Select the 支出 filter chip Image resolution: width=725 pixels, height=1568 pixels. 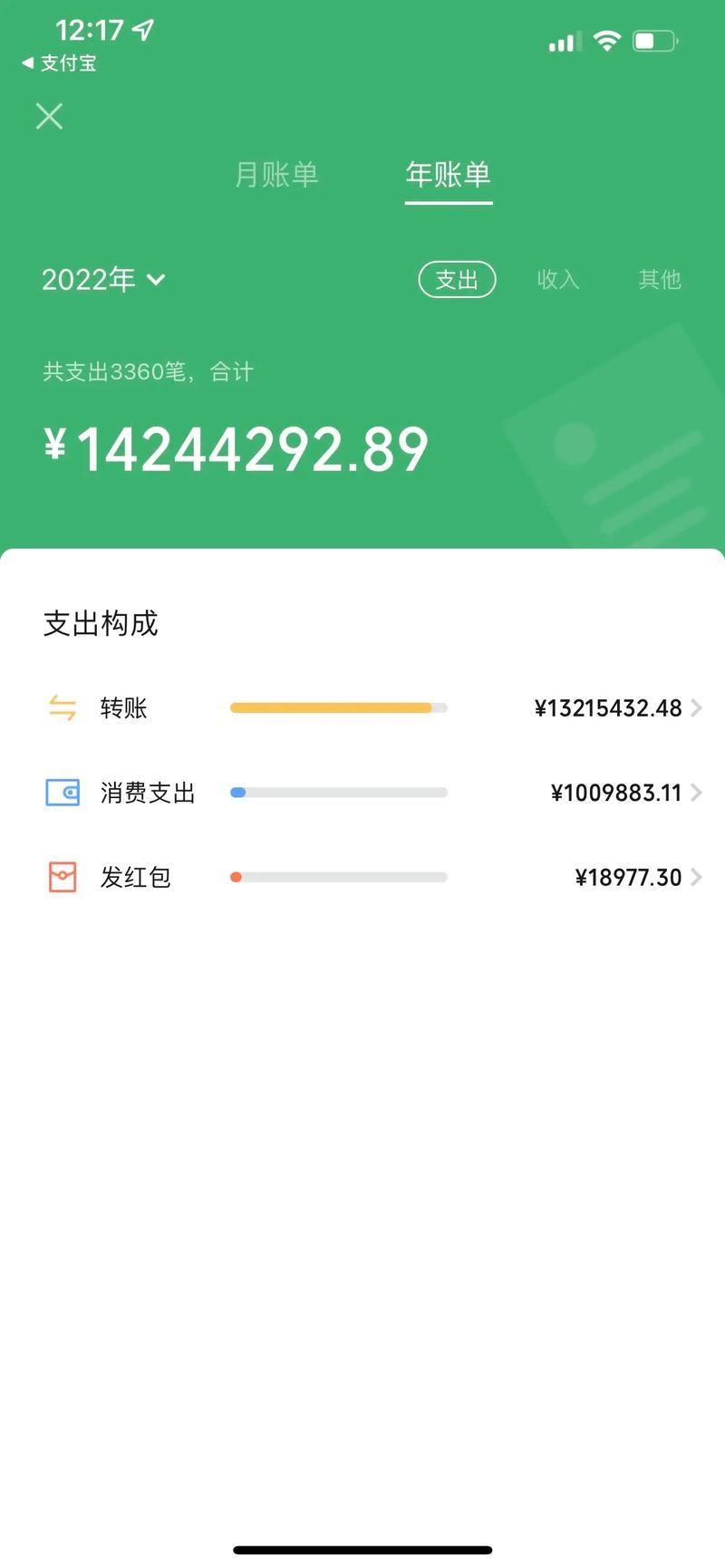pyautogui.click(x=457, y=280)
